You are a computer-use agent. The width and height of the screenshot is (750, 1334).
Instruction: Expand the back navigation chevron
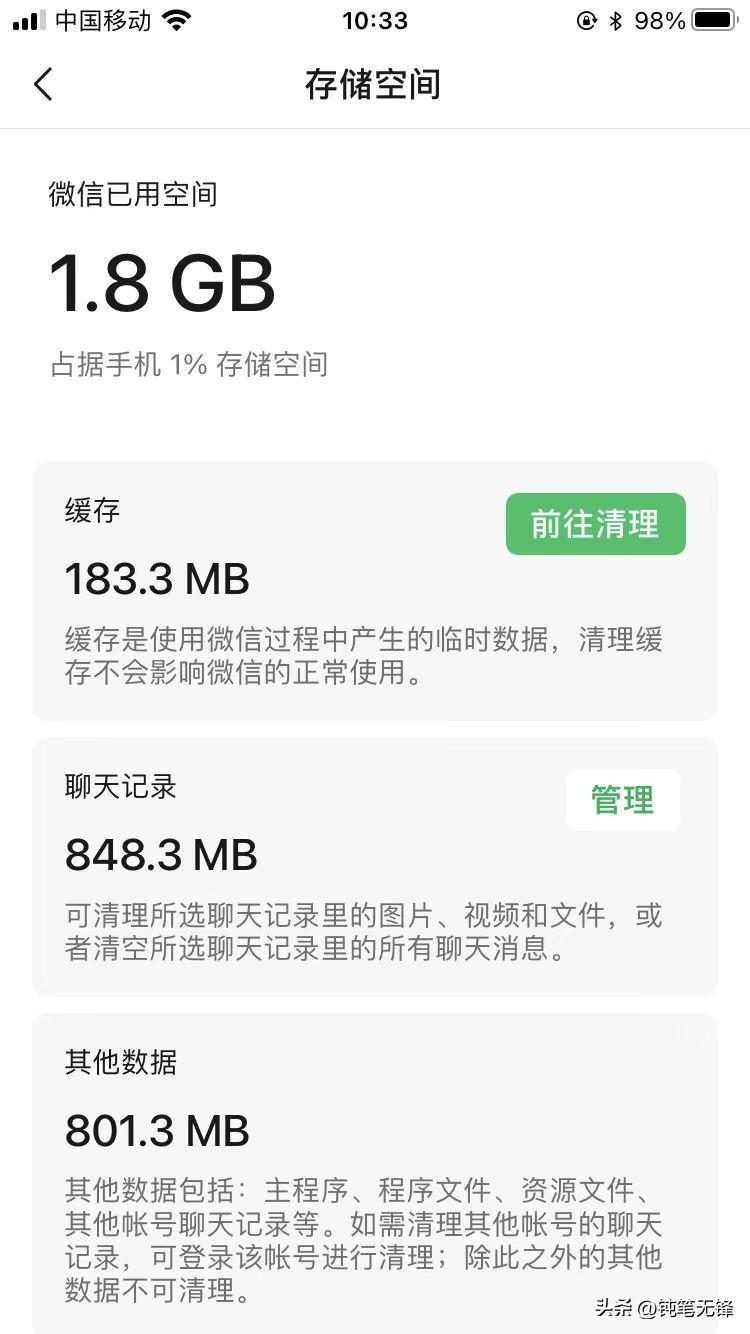coord(42,85)
